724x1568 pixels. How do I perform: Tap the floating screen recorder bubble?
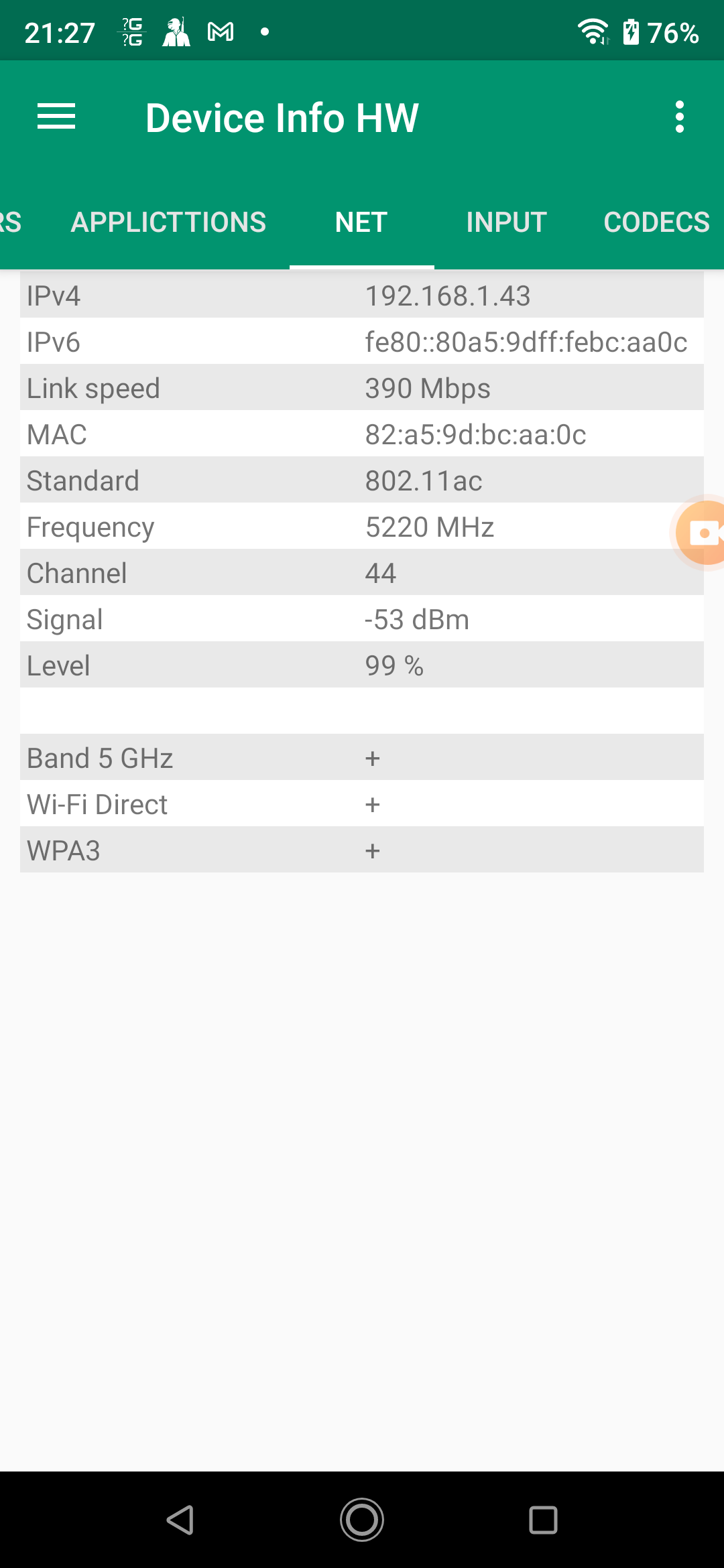click(701, 533)
